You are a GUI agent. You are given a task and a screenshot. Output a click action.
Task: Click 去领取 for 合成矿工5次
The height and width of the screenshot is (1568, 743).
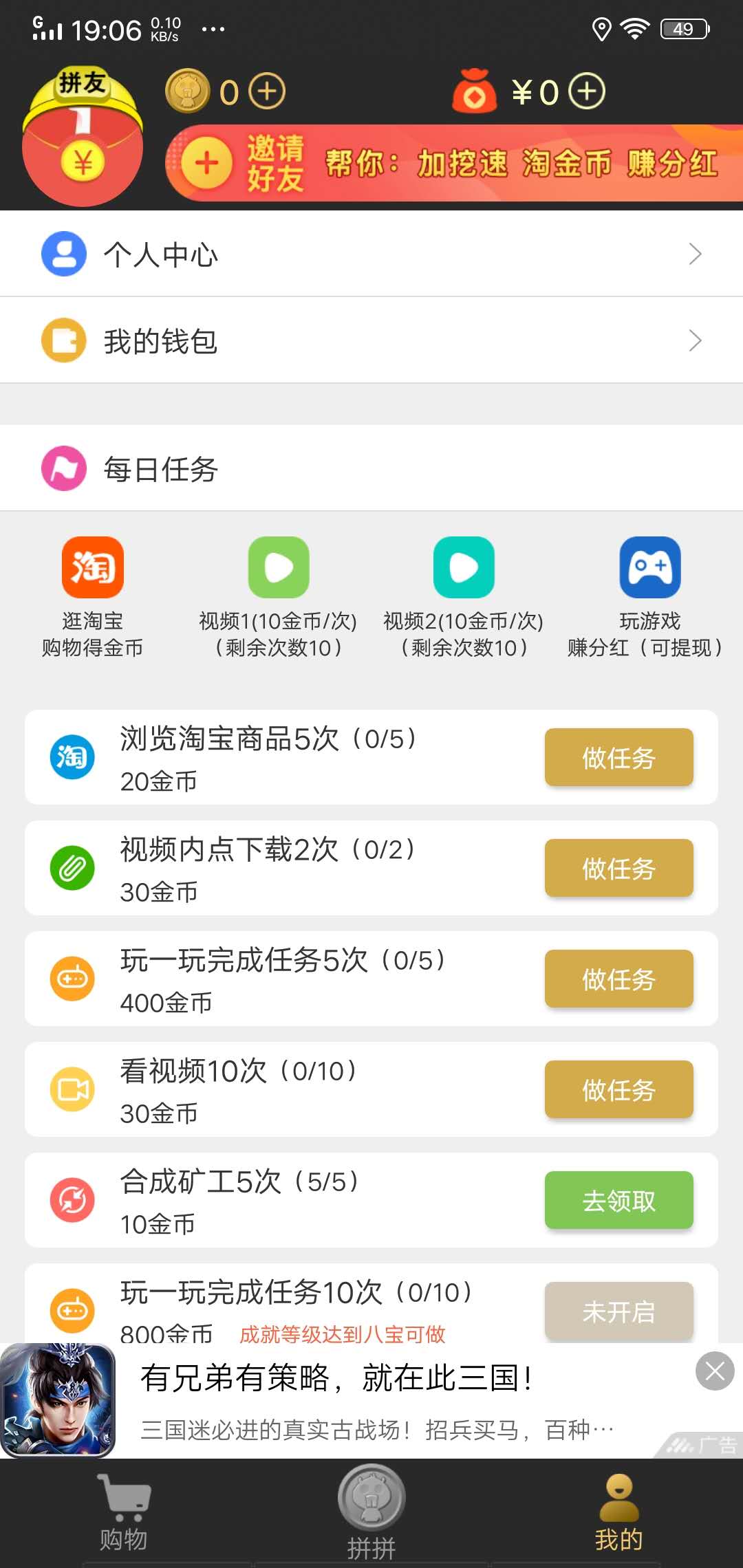point(618,1201)
